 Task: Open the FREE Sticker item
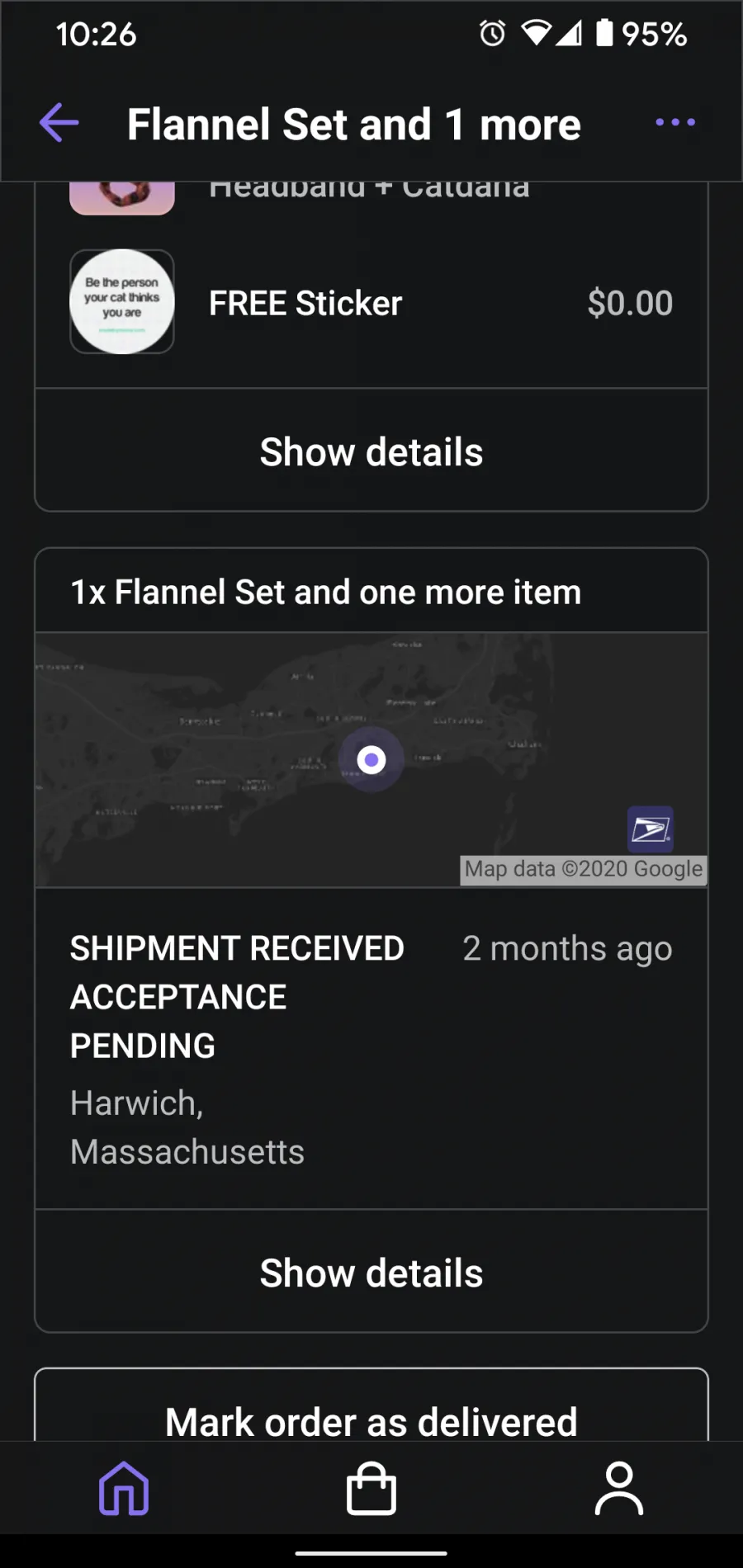pos(371,302)
